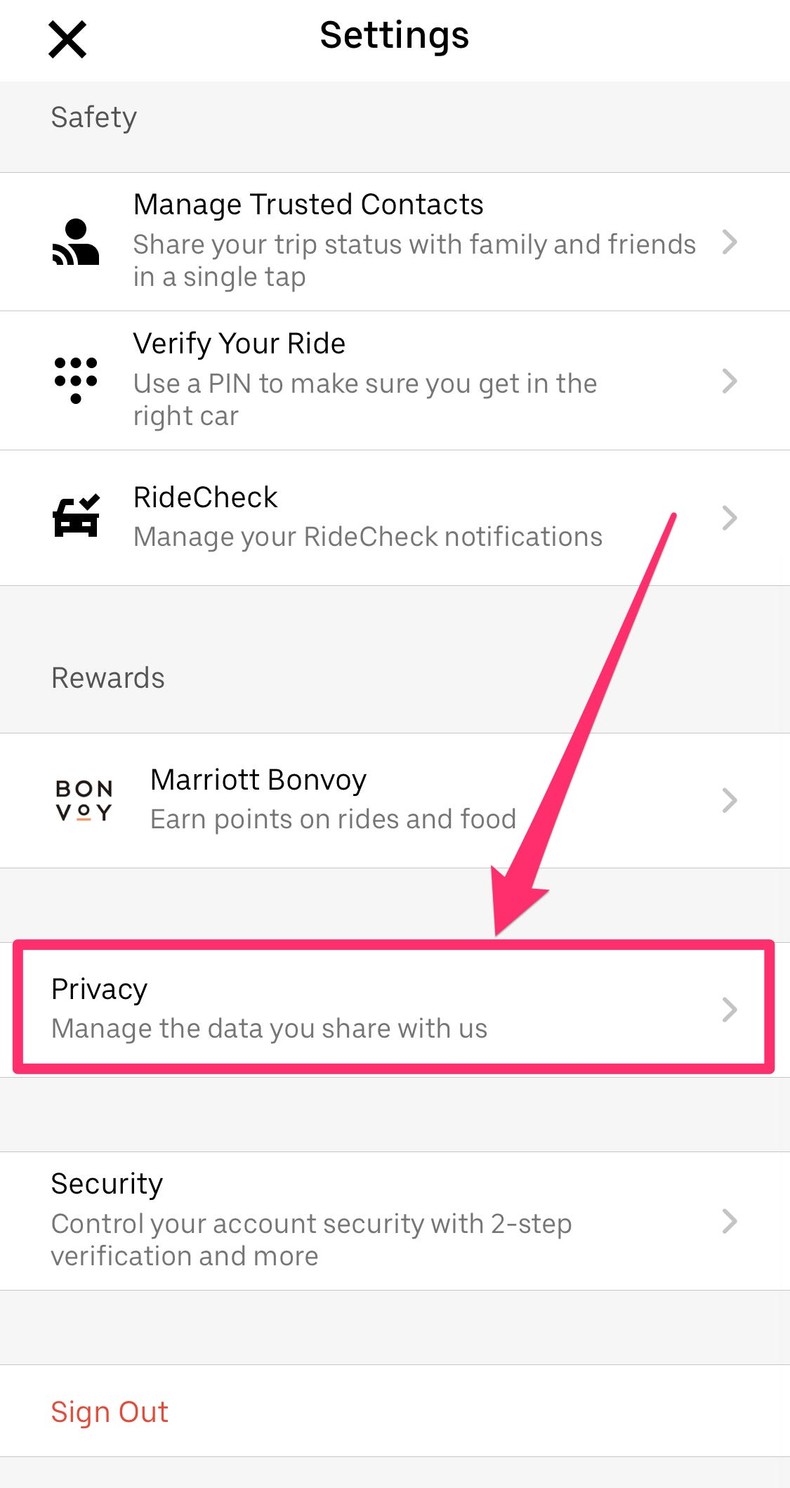Tap the close X icon on Settings

pyautogui.click(x=66, y=39)
